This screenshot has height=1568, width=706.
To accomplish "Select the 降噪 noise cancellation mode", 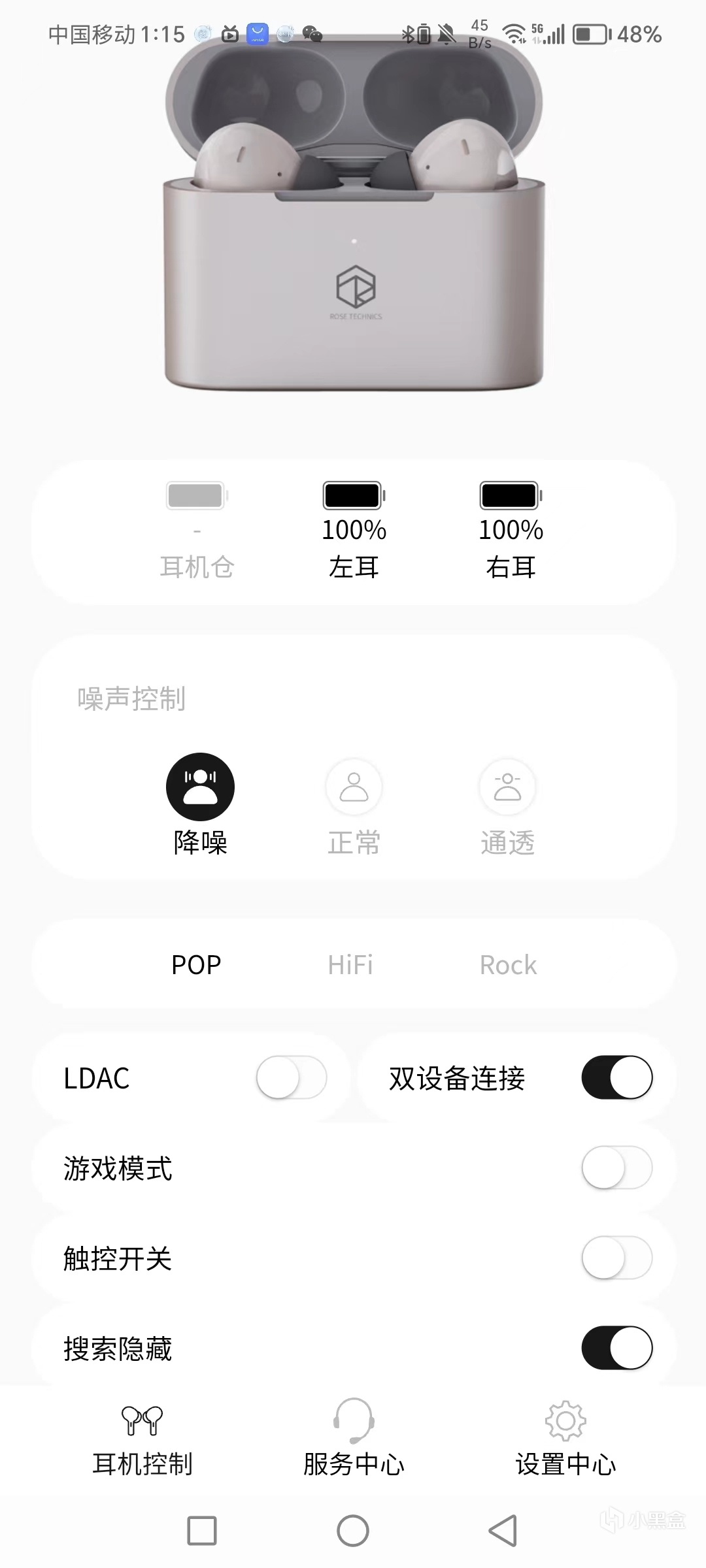I will pyautogui.click(x=200, y=787).
